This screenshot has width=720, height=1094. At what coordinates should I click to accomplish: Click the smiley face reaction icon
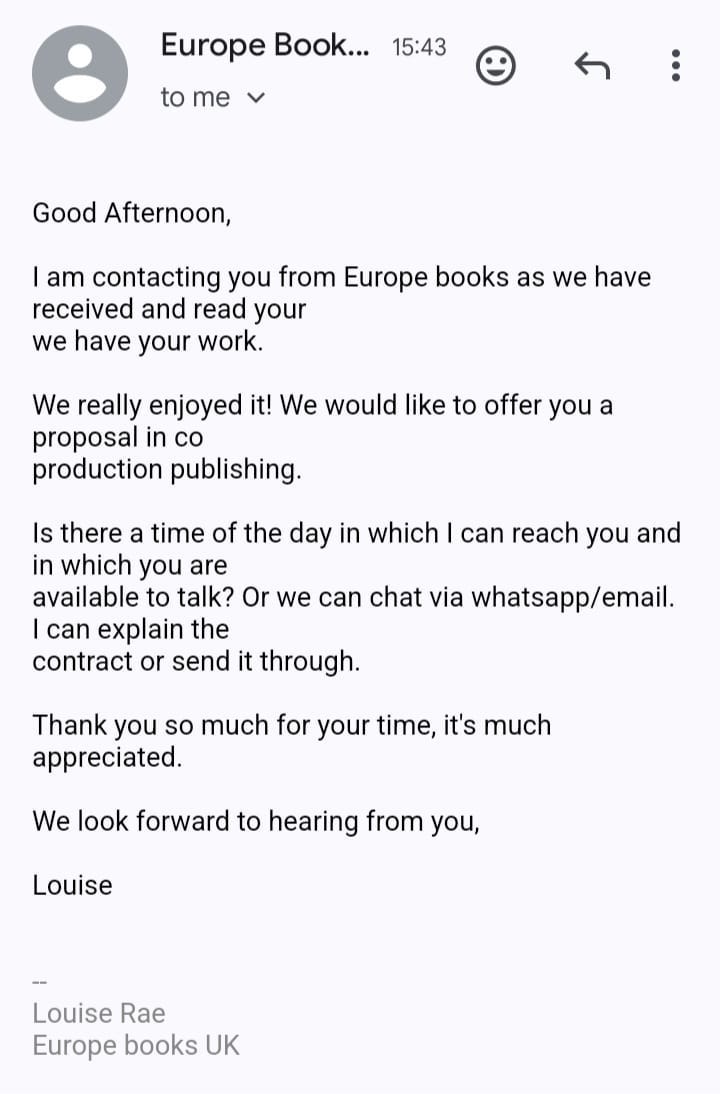pos(496,64)
